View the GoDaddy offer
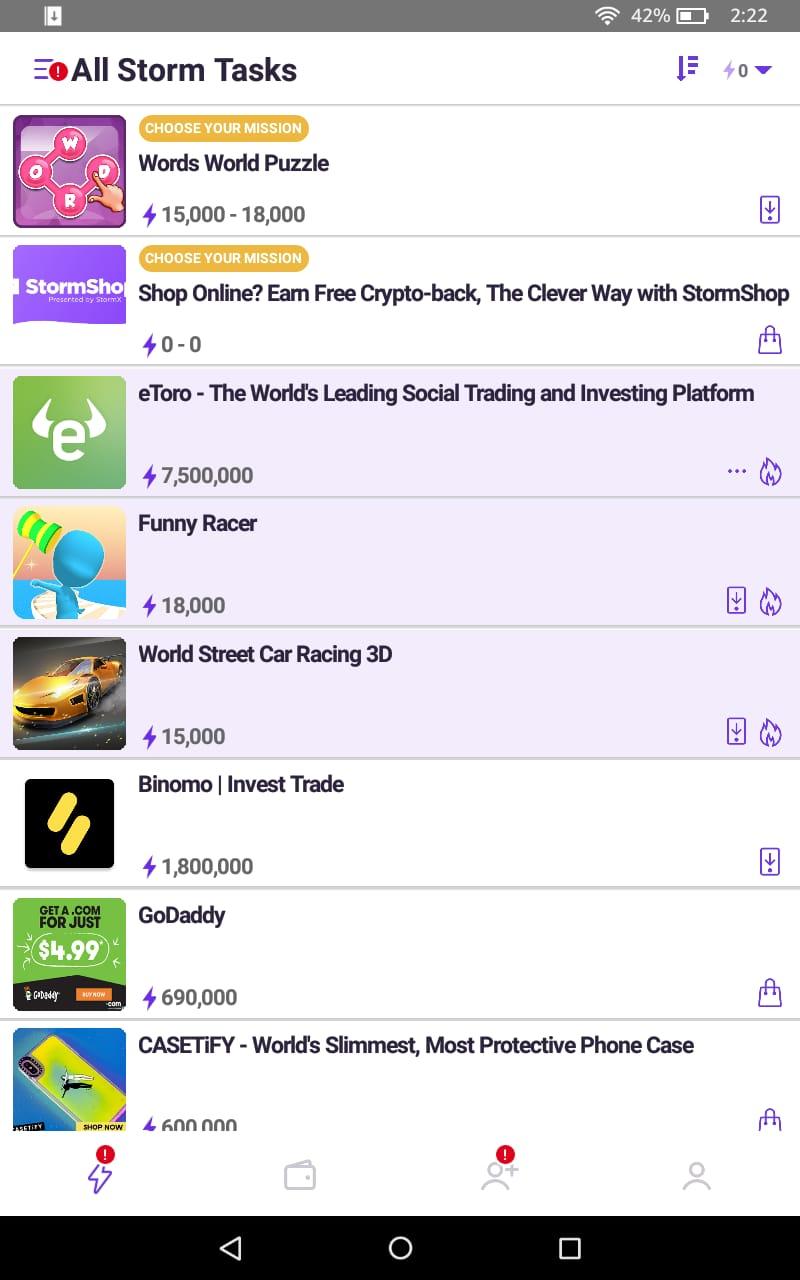This screenshot has height=1280, width=800. [x=400, y=953]
